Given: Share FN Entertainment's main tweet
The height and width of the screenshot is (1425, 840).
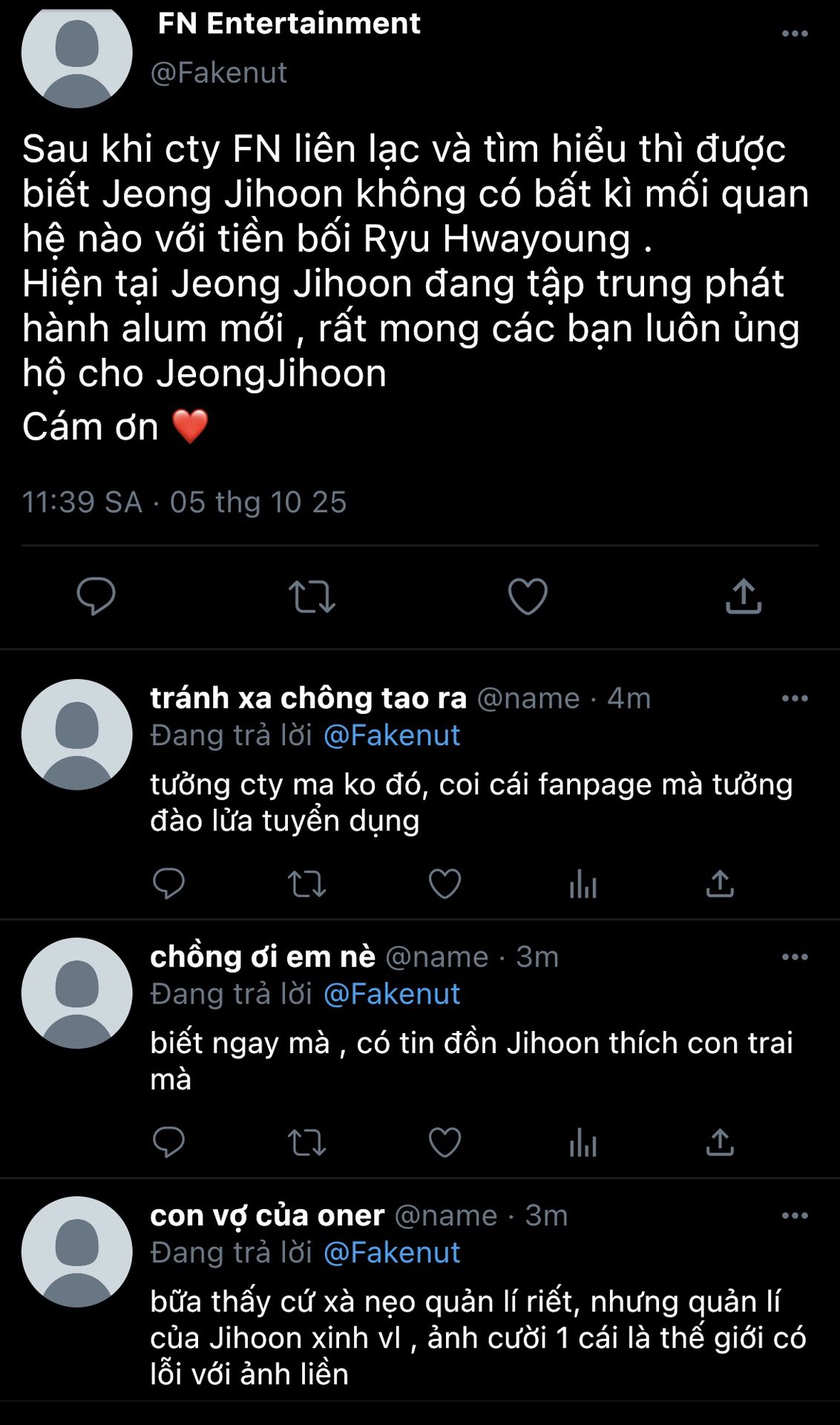Looking at the screenshot, I should point(744,596).
